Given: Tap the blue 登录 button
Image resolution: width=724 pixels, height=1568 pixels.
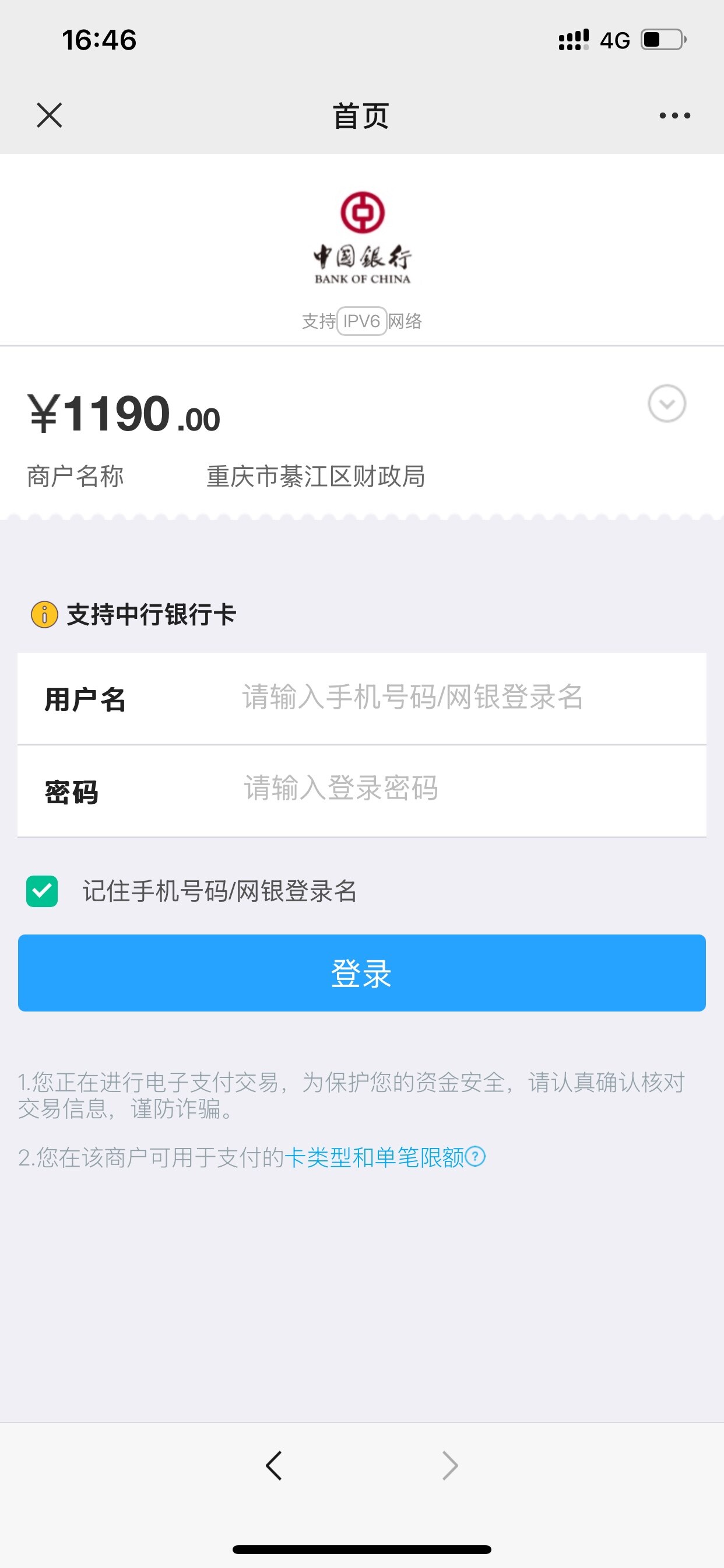Looking at the screenshot, I should click(x=361, y=972).
